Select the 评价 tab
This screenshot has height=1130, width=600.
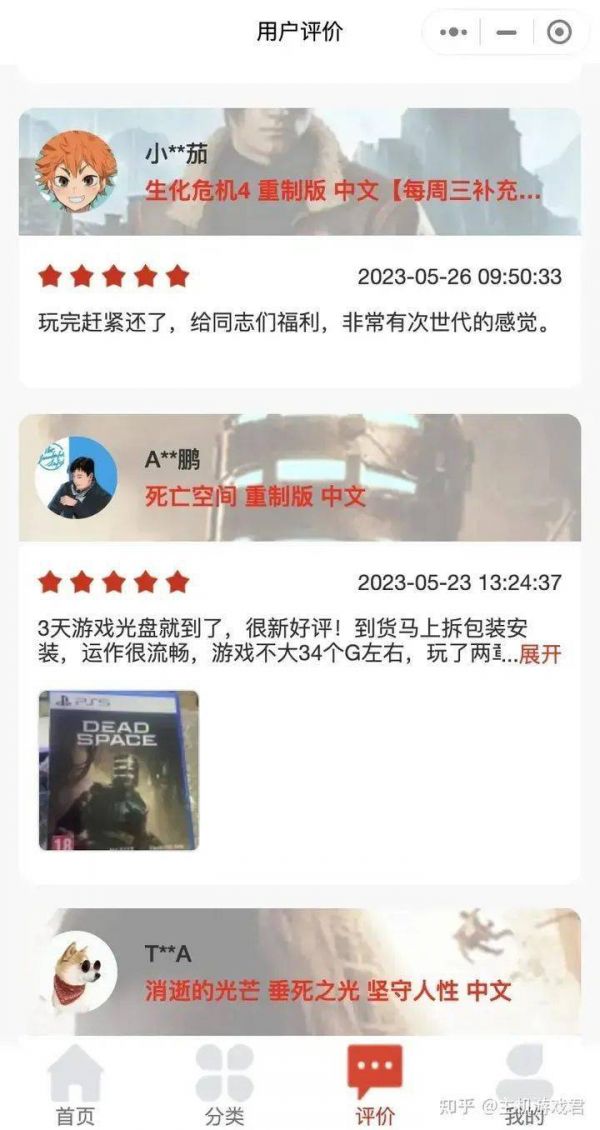click(x=375, y=1087)
